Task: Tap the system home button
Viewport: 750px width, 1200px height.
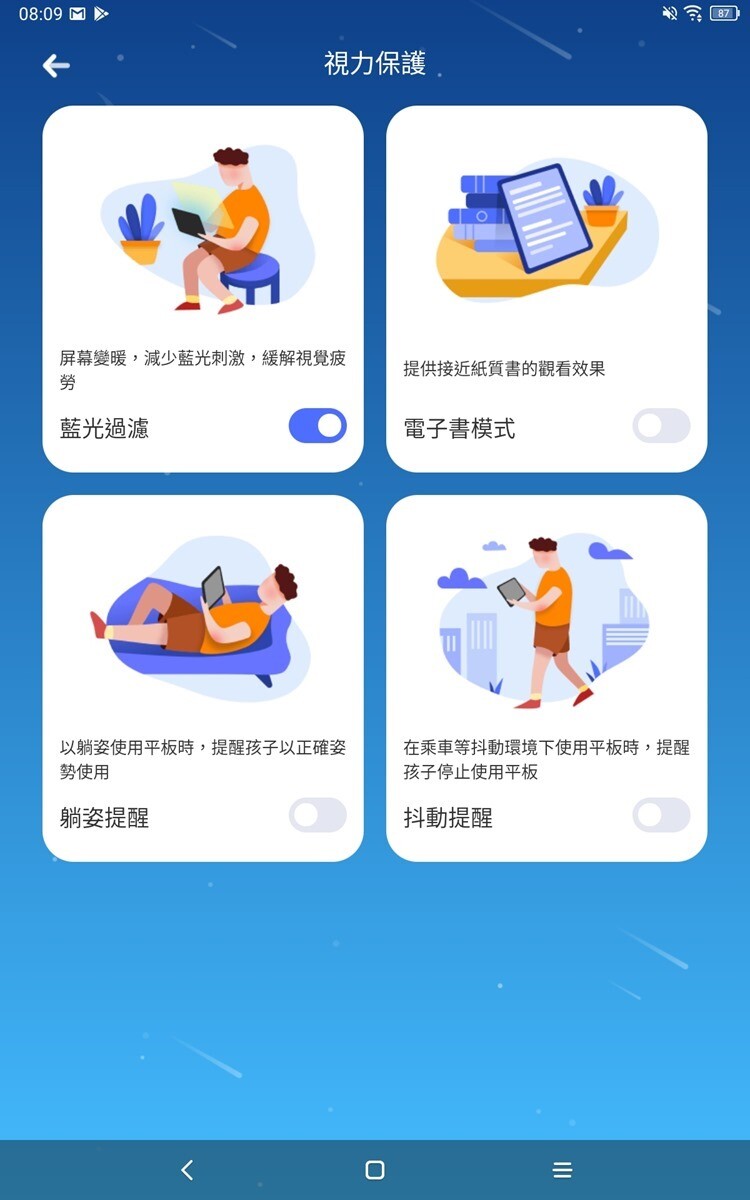Action: [375, 1170]
